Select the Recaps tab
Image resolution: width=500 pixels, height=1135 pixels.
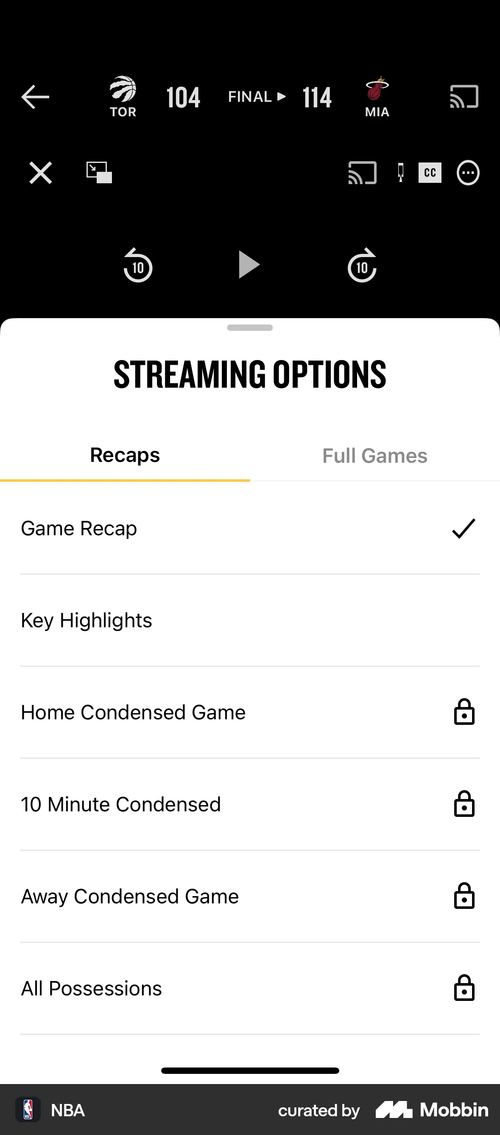(x=125, y=456)
